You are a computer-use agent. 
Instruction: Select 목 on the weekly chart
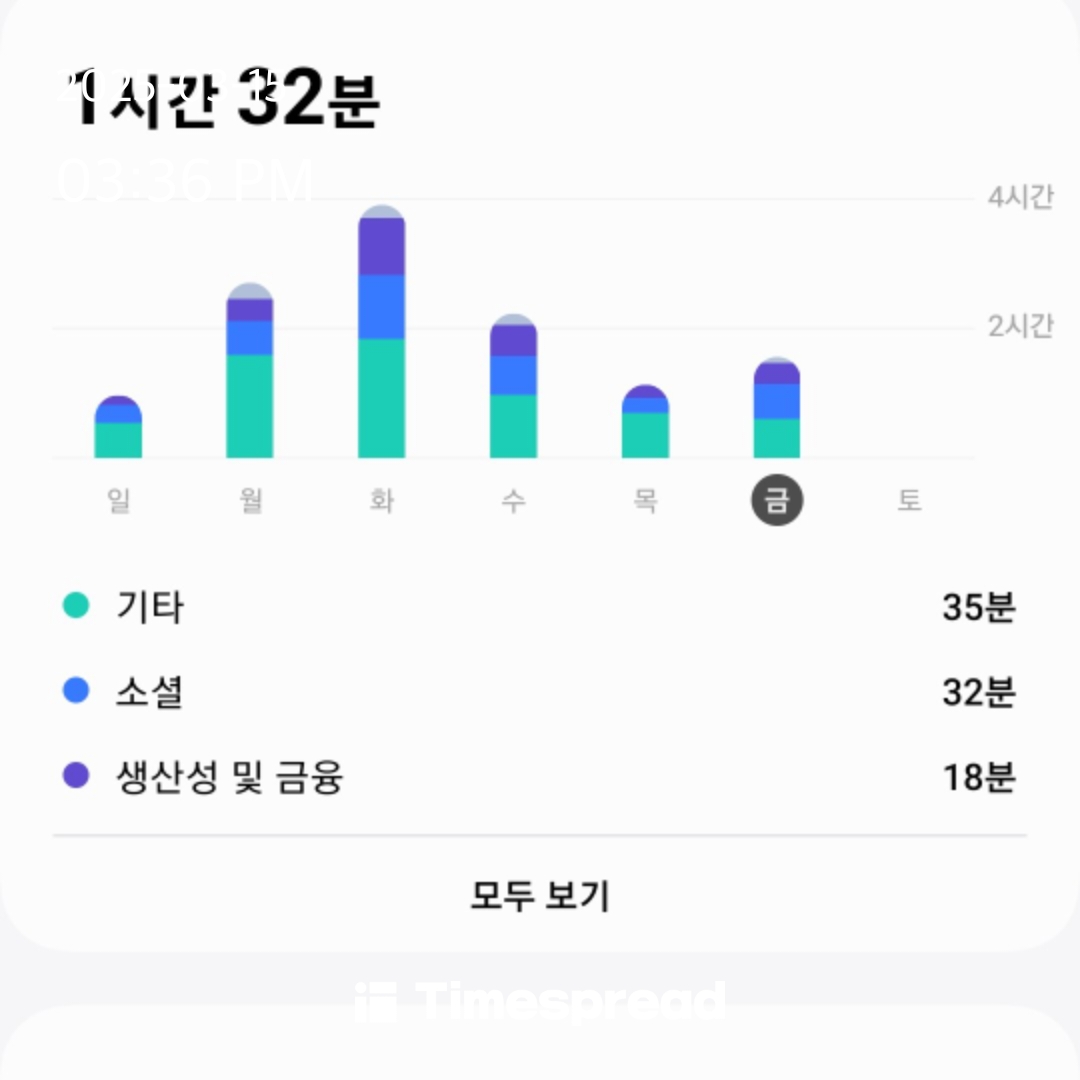(x=645, y=500)
